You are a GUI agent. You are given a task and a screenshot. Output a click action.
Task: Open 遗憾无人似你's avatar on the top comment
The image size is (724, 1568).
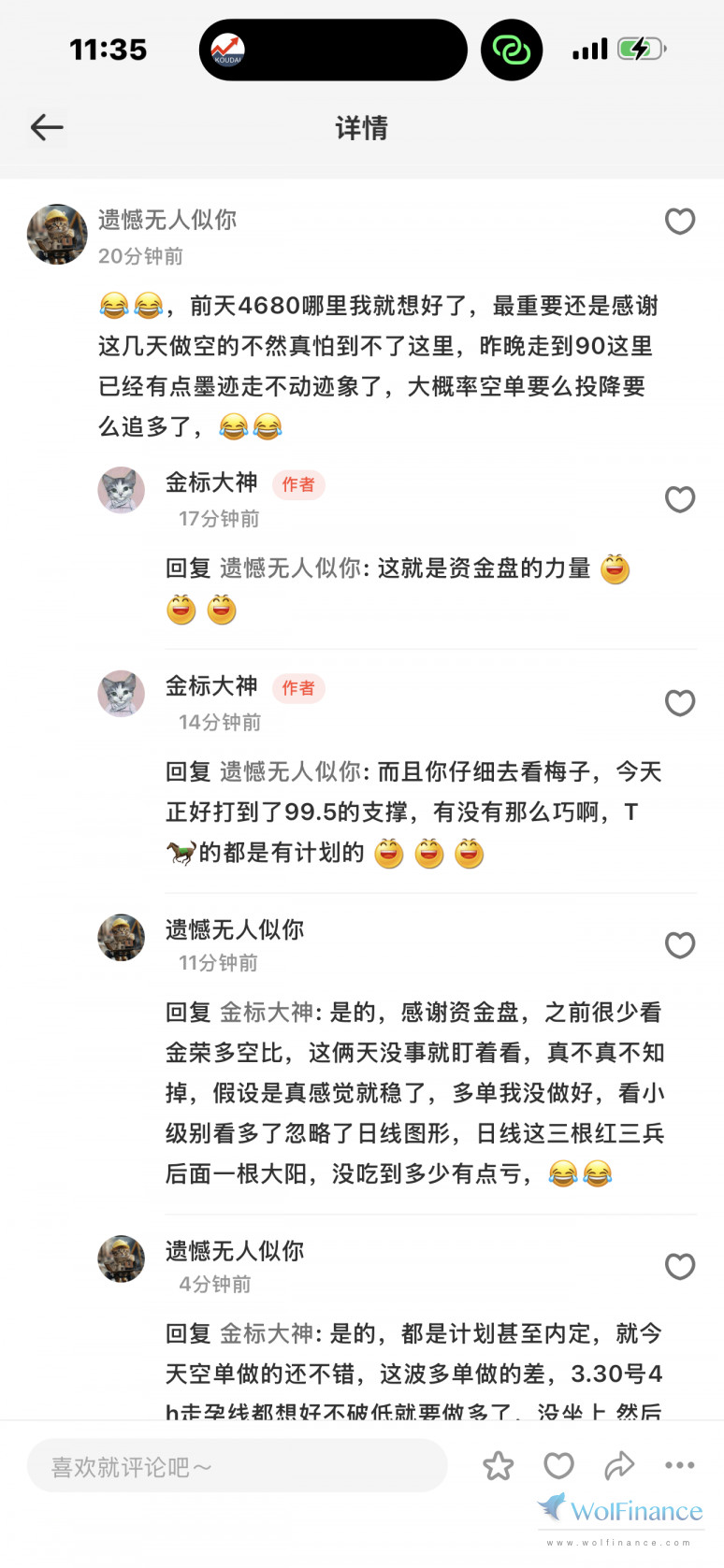[x=57, y=235]
